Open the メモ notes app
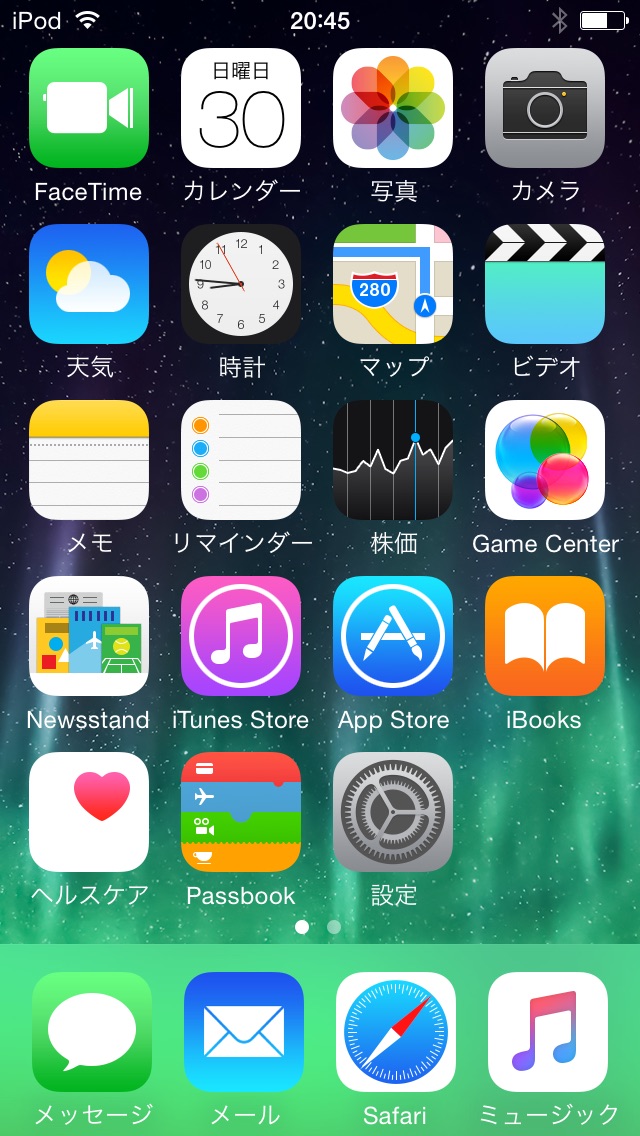This screenshot has width=640, height=1136. pos(89,460)
